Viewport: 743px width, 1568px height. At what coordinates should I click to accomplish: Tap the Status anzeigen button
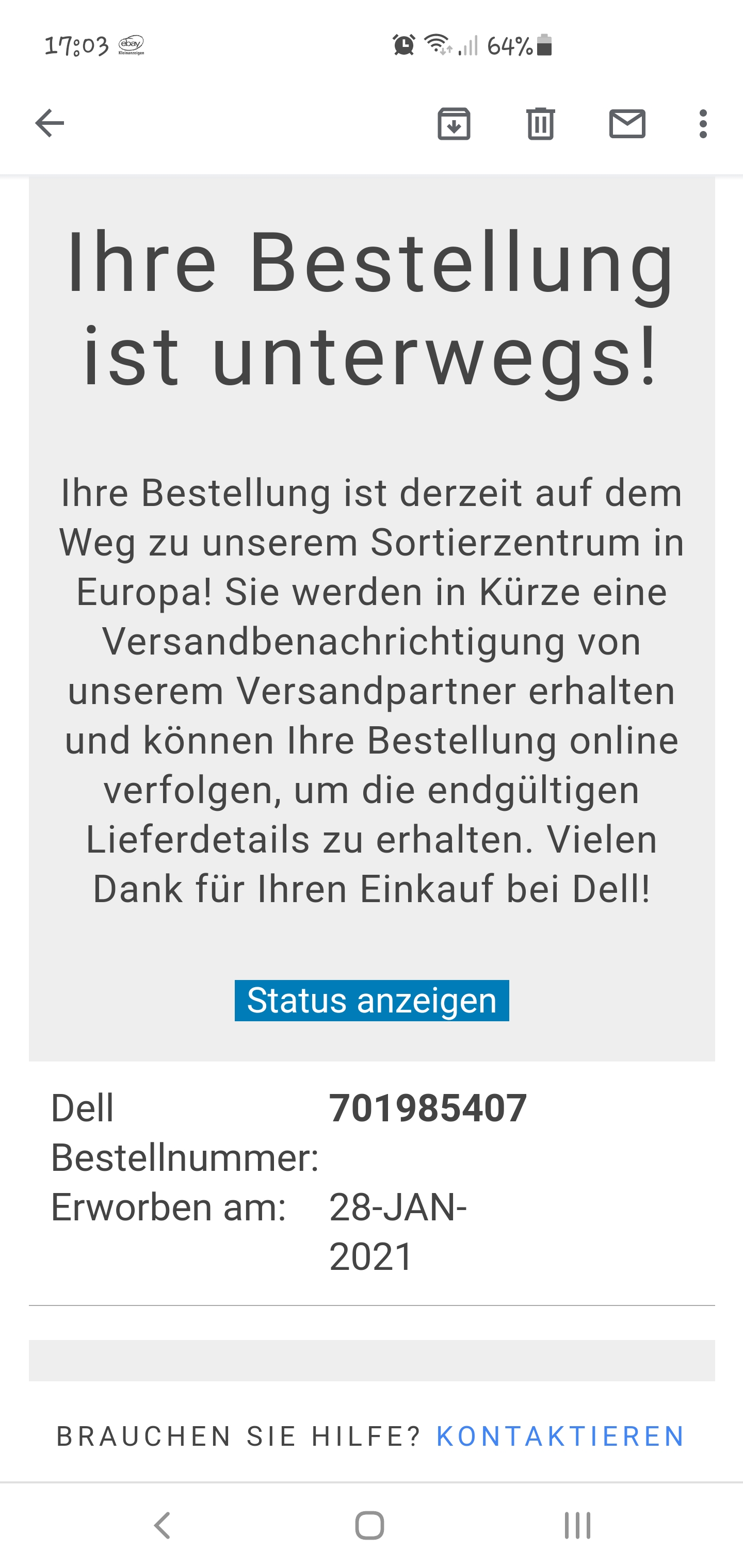pyautogui.click(x=372, y=1000)
